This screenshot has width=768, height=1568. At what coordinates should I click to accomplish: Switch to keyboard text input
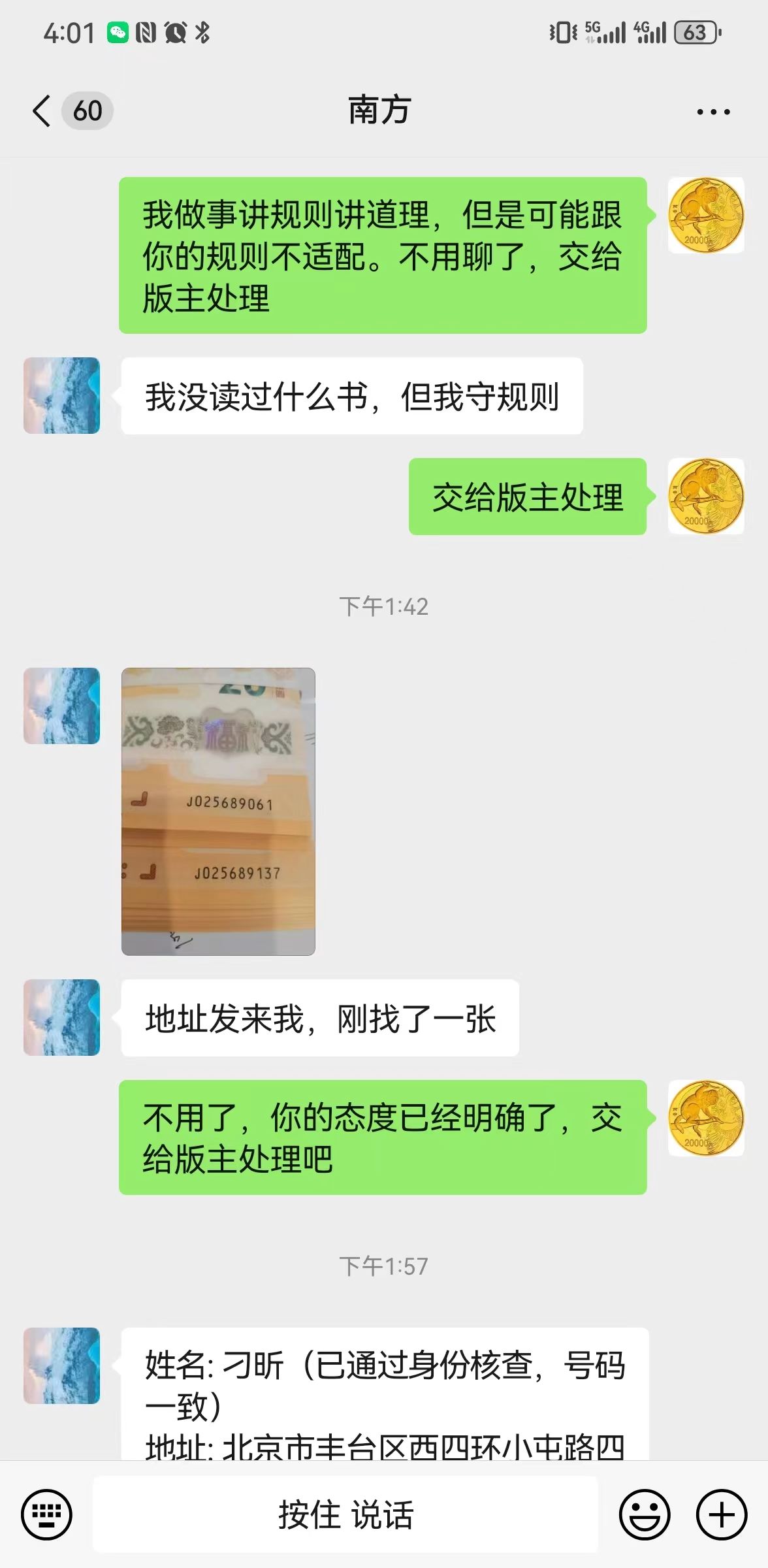[x=47, y=1514]
